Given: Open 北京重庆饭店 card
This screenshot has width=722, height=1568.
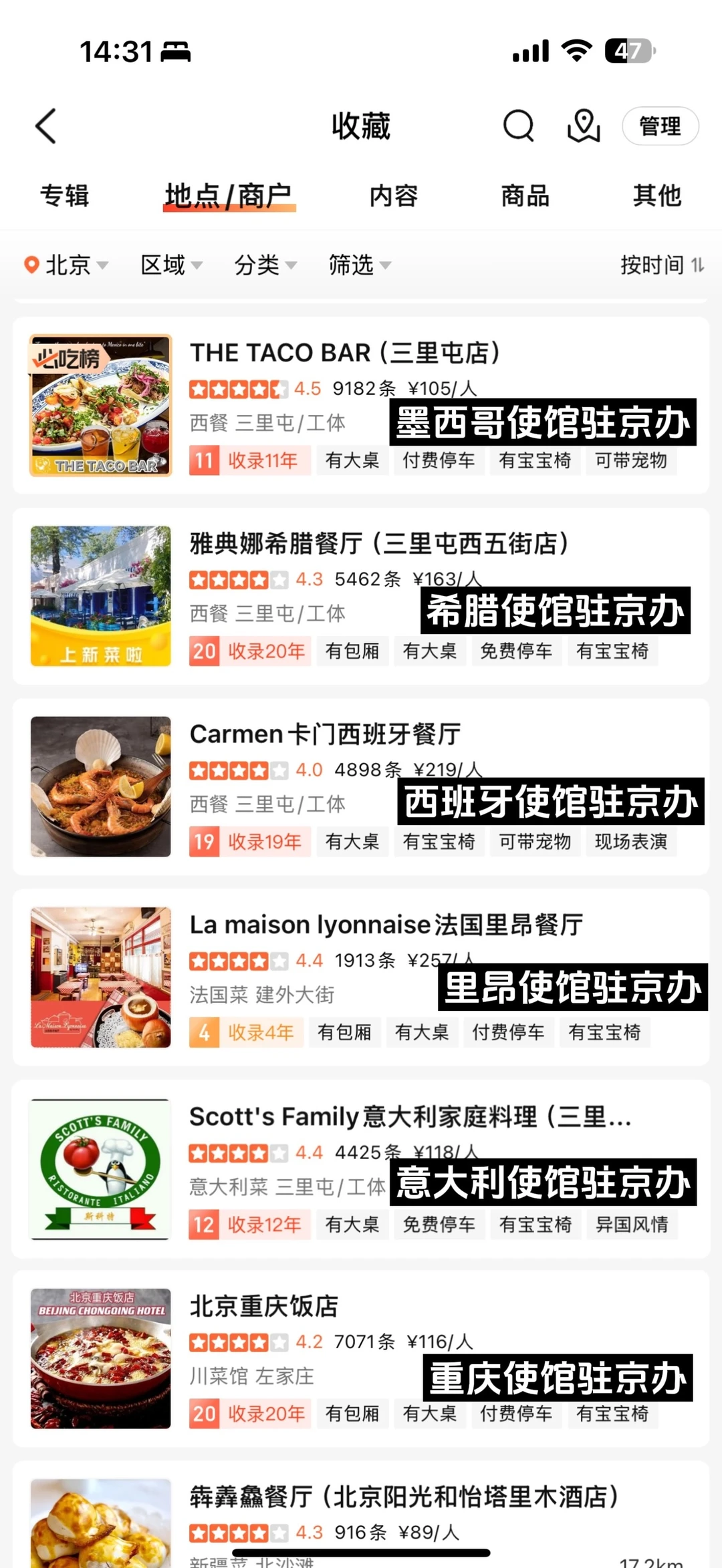Looking at the screenshot, I should 264,1307.
